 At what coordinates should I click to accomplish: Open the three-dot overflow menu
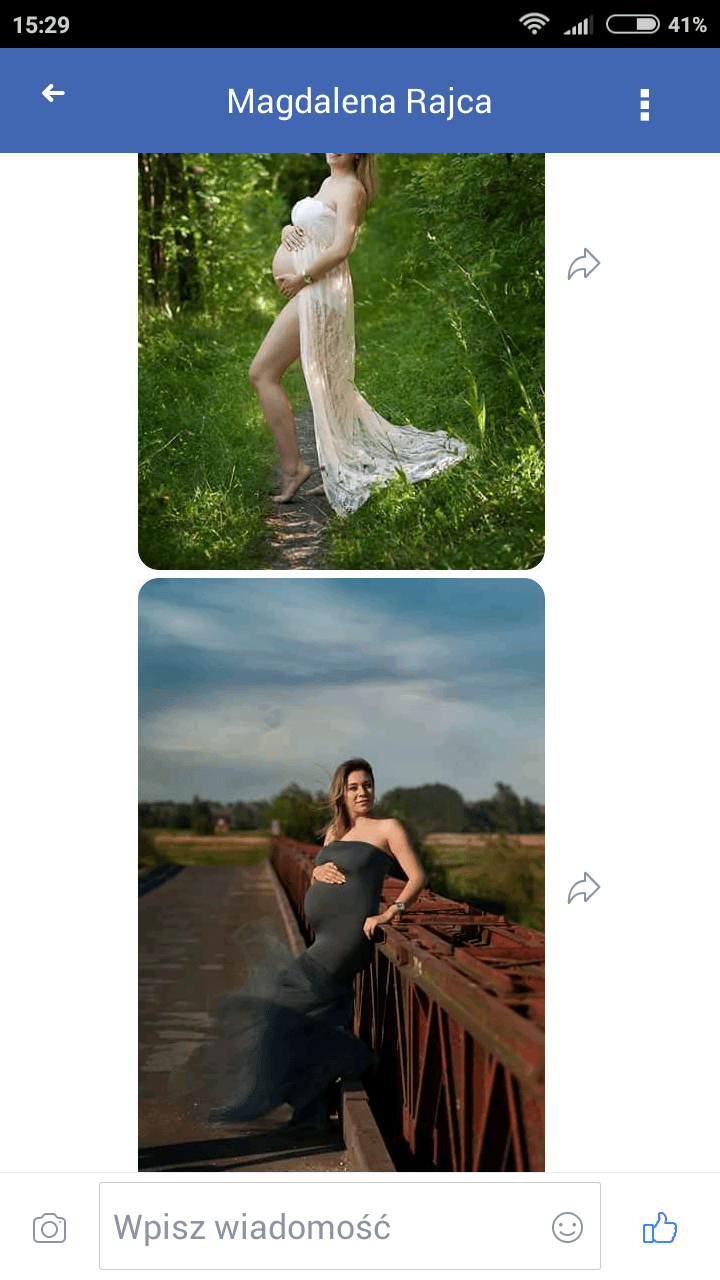tap(645, 105)
